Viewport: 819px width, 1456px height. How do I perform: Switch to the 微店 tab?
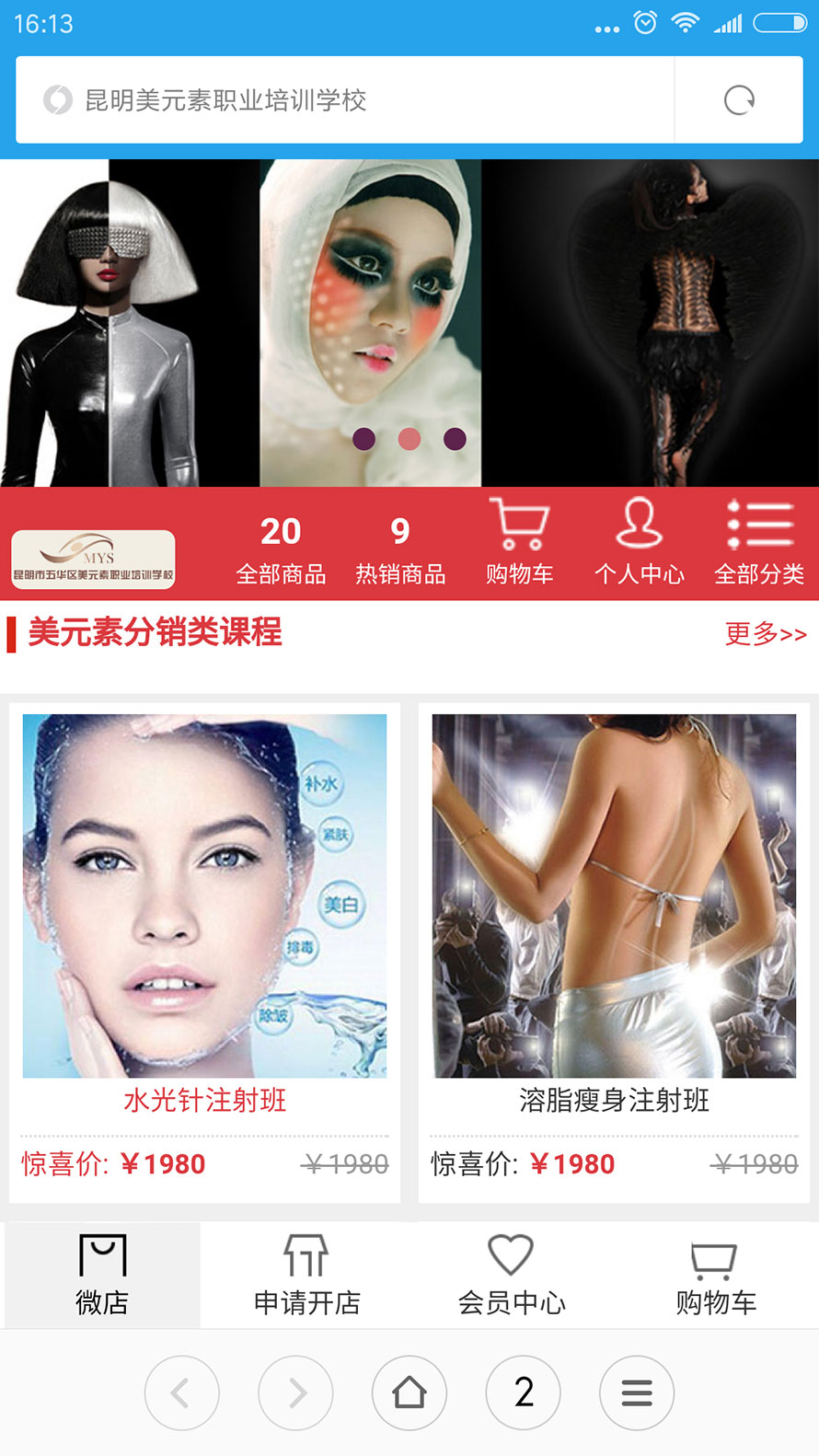[x=102, y=1275]
